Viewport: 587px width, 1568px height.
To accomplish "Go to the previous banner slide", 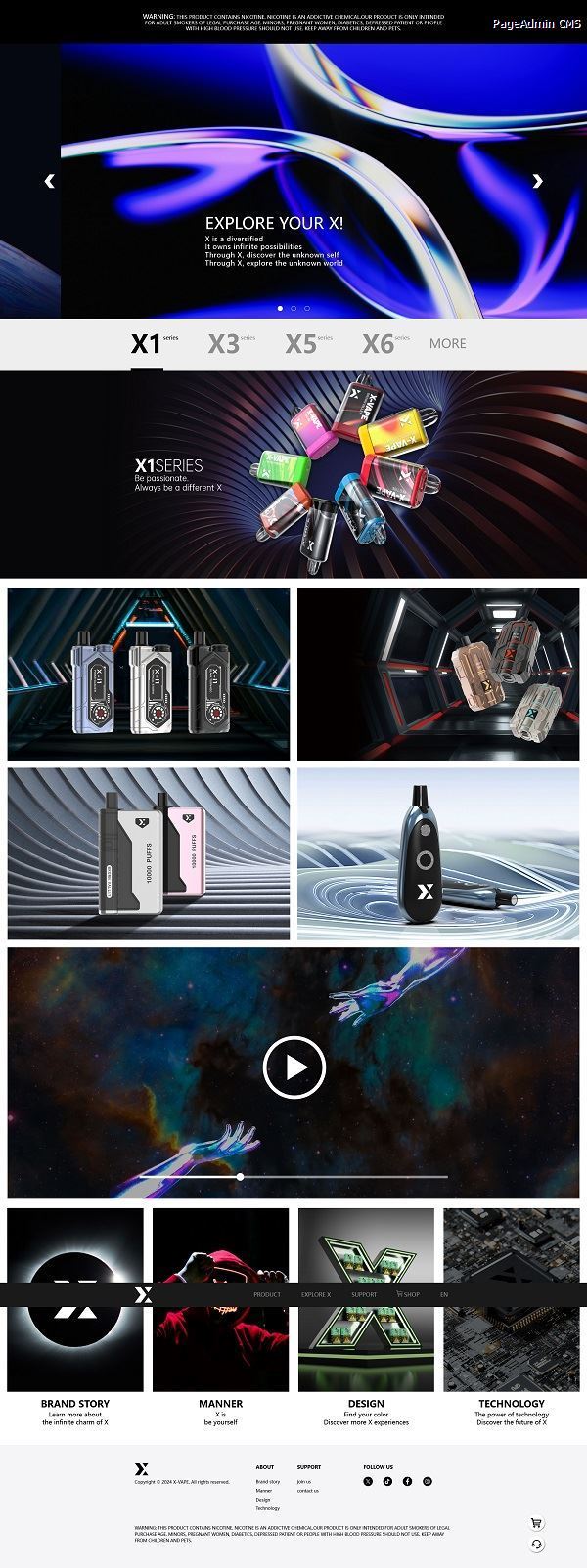I will 50,181.
